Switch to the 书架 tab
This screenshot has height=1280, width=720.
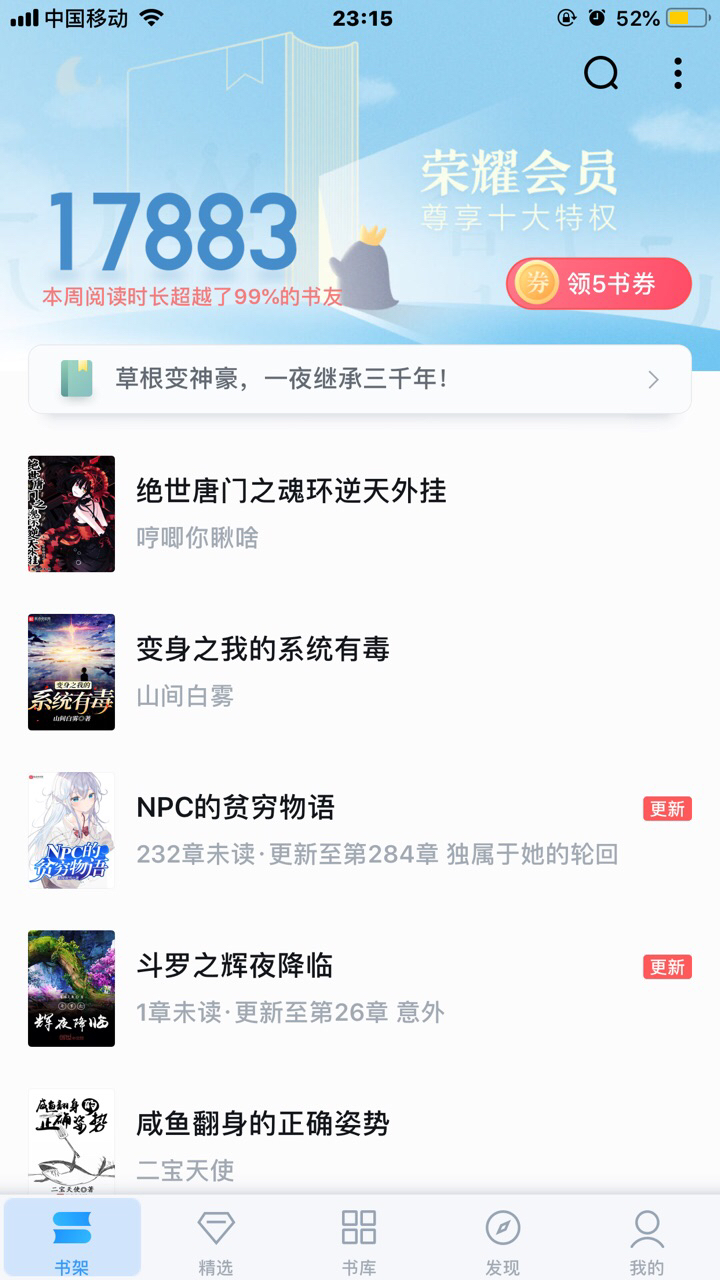[72, 1240]
